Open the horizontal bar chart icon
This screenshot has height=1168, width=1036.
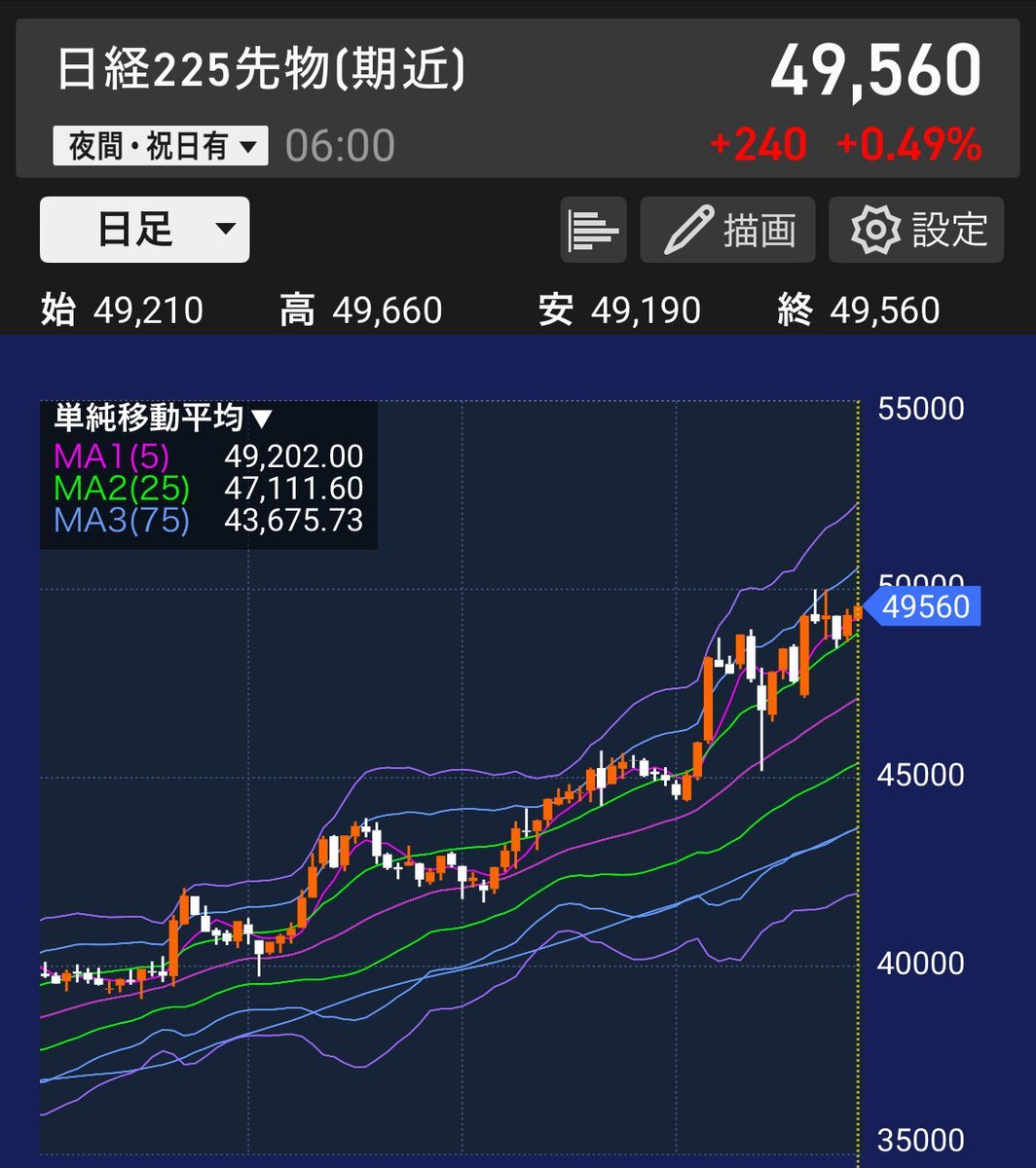click(x=593, y=230)
